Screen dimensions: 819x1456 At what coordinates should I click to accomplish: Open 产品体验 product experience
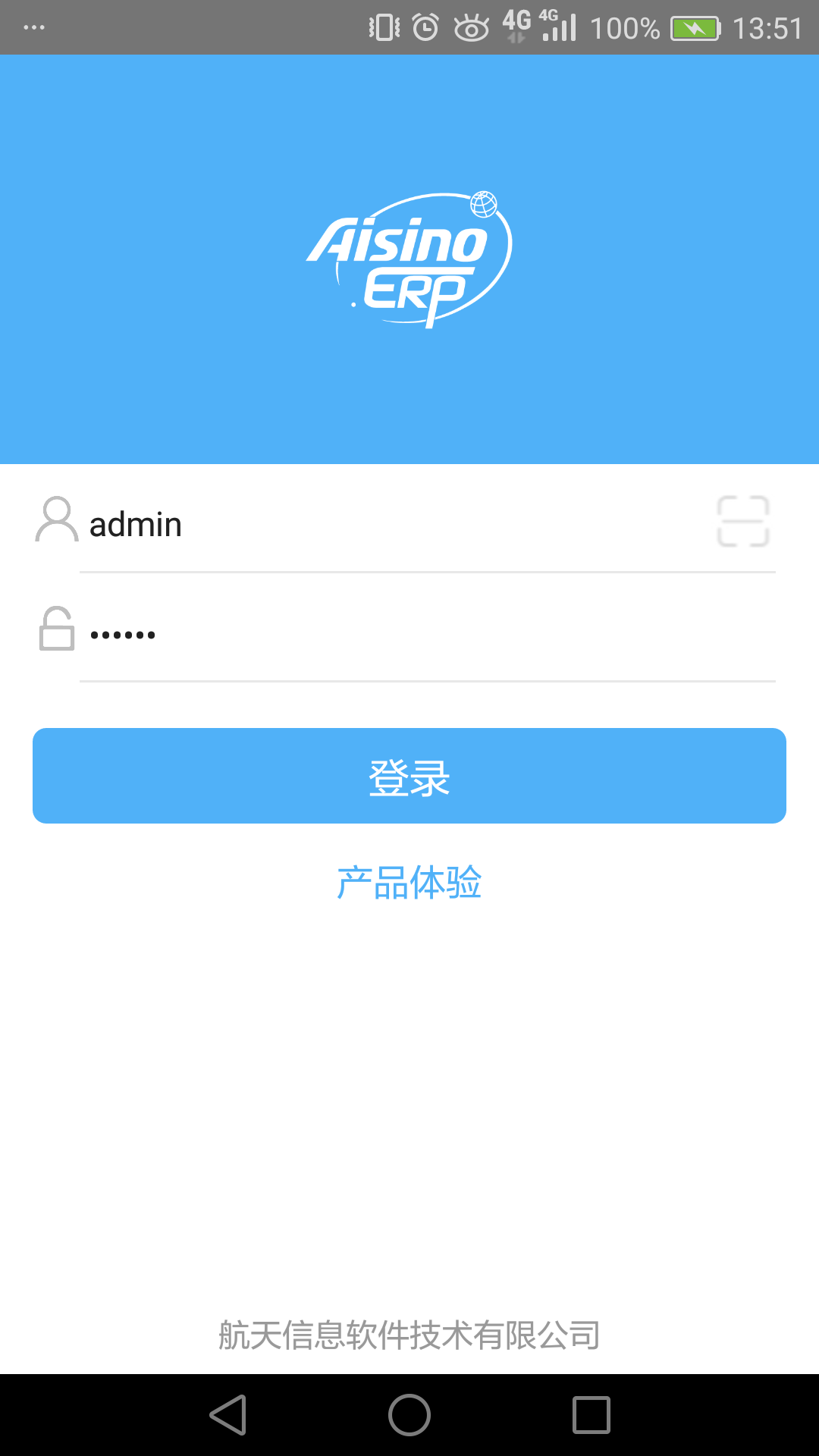click(409, 882)
